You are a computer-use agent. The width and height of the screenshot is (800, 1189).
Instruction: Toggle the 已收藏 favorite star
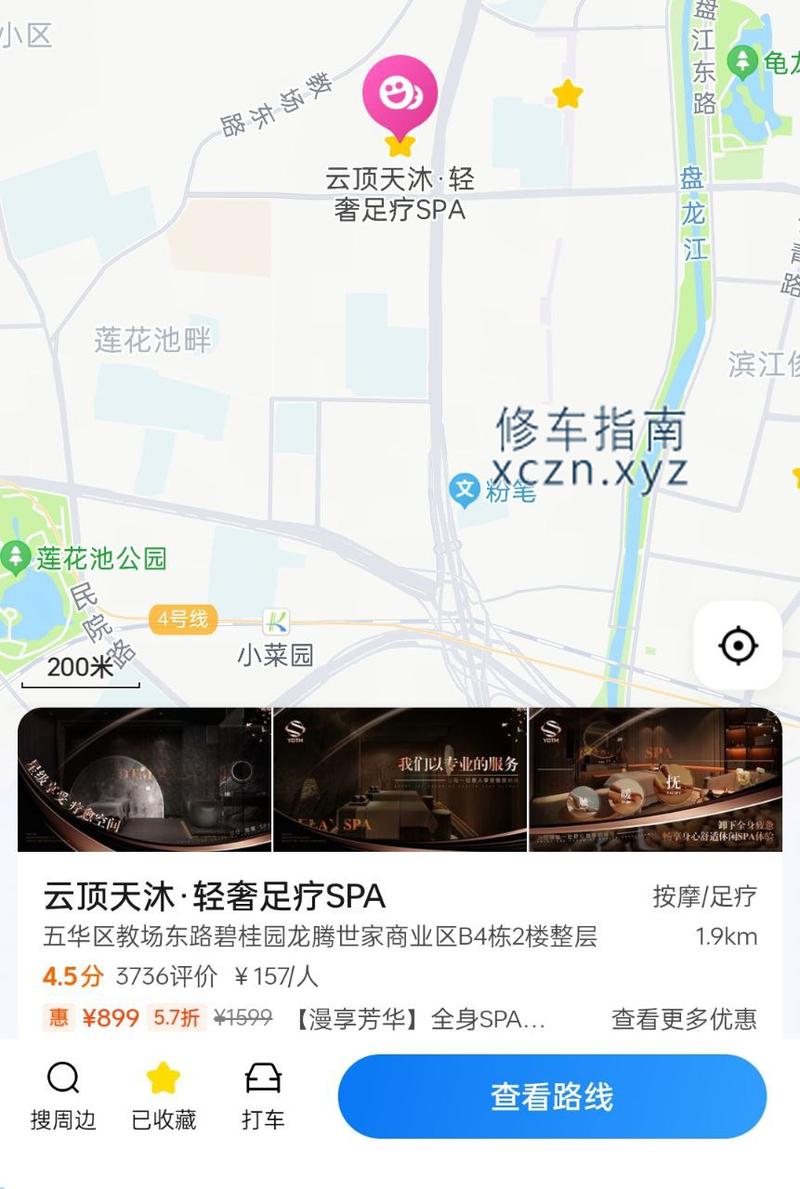coord(163,1096)
